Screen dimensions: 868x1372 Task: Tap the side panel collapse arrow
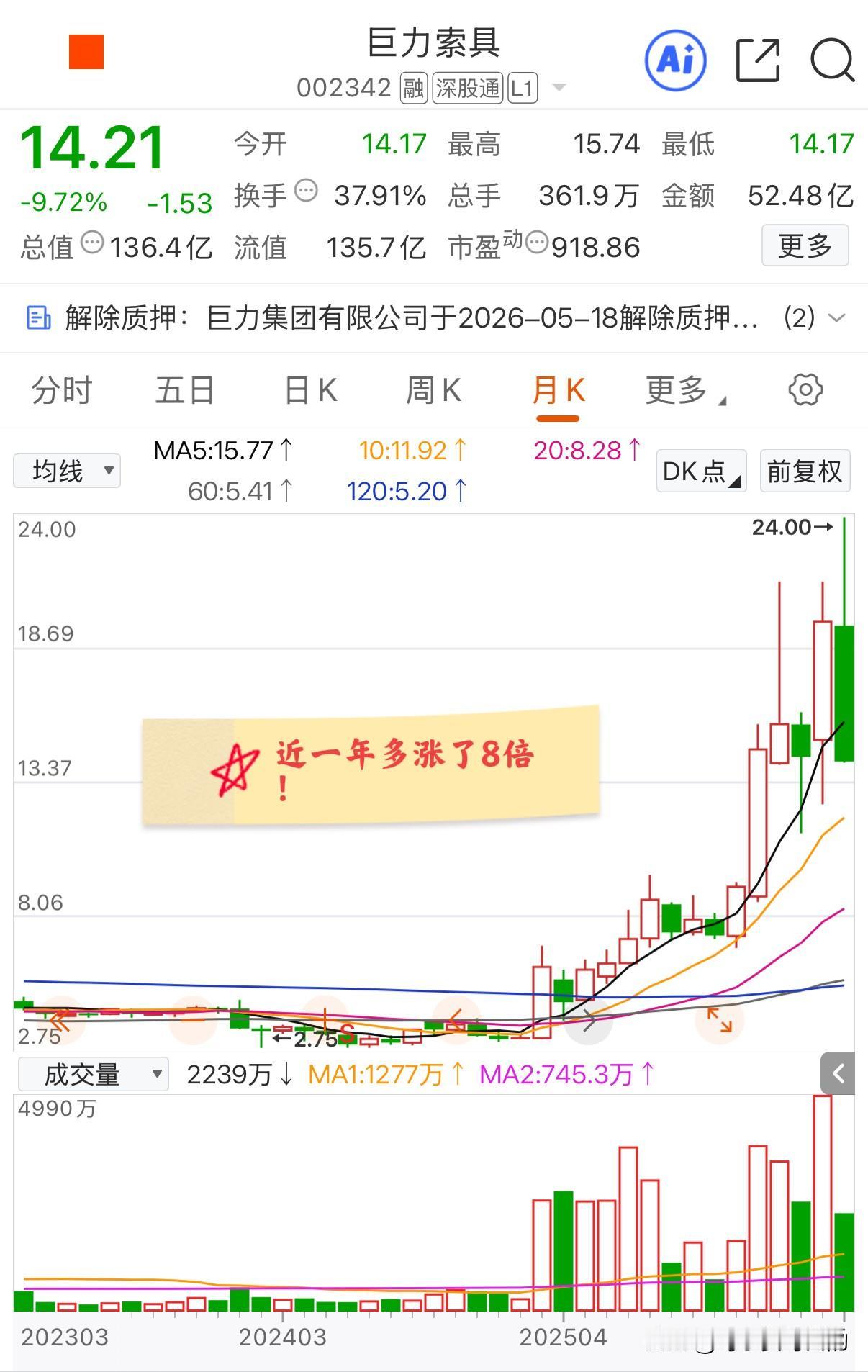coord(837,1073)
